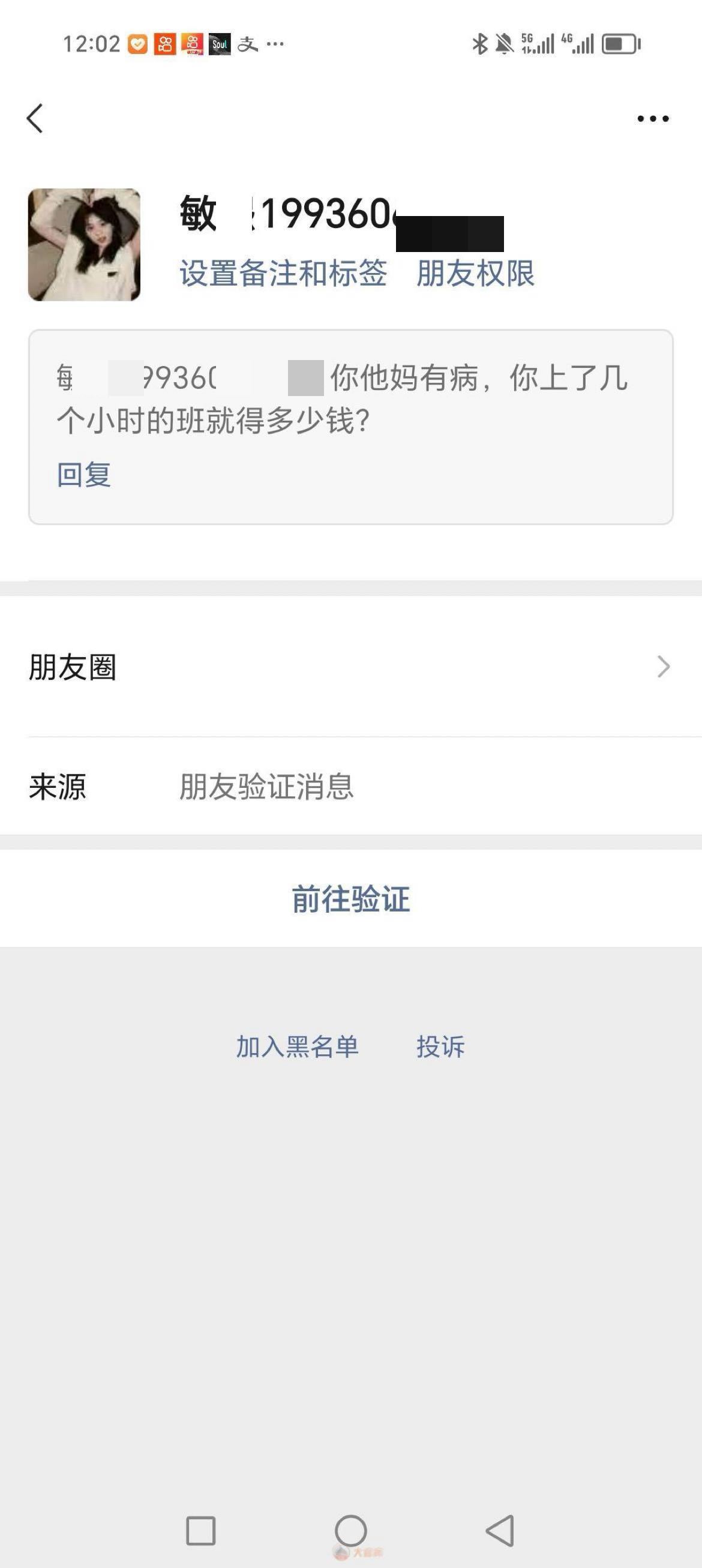This screenshot has width=702, height=1568.
Task: Open recent apps with the square button
Action: (200, 1530)
